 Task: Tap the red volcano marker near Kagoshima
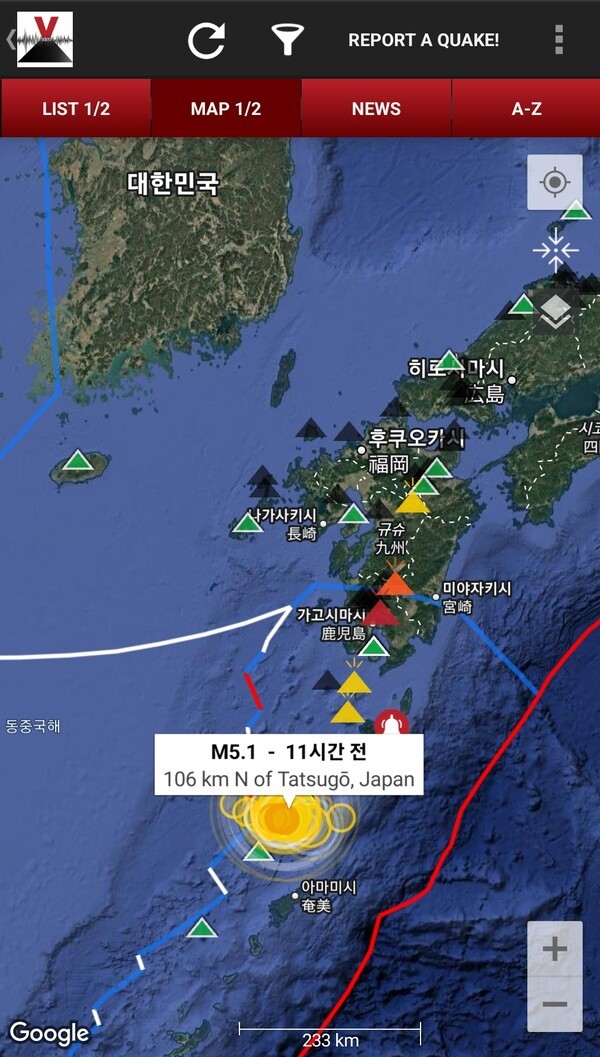380,613
